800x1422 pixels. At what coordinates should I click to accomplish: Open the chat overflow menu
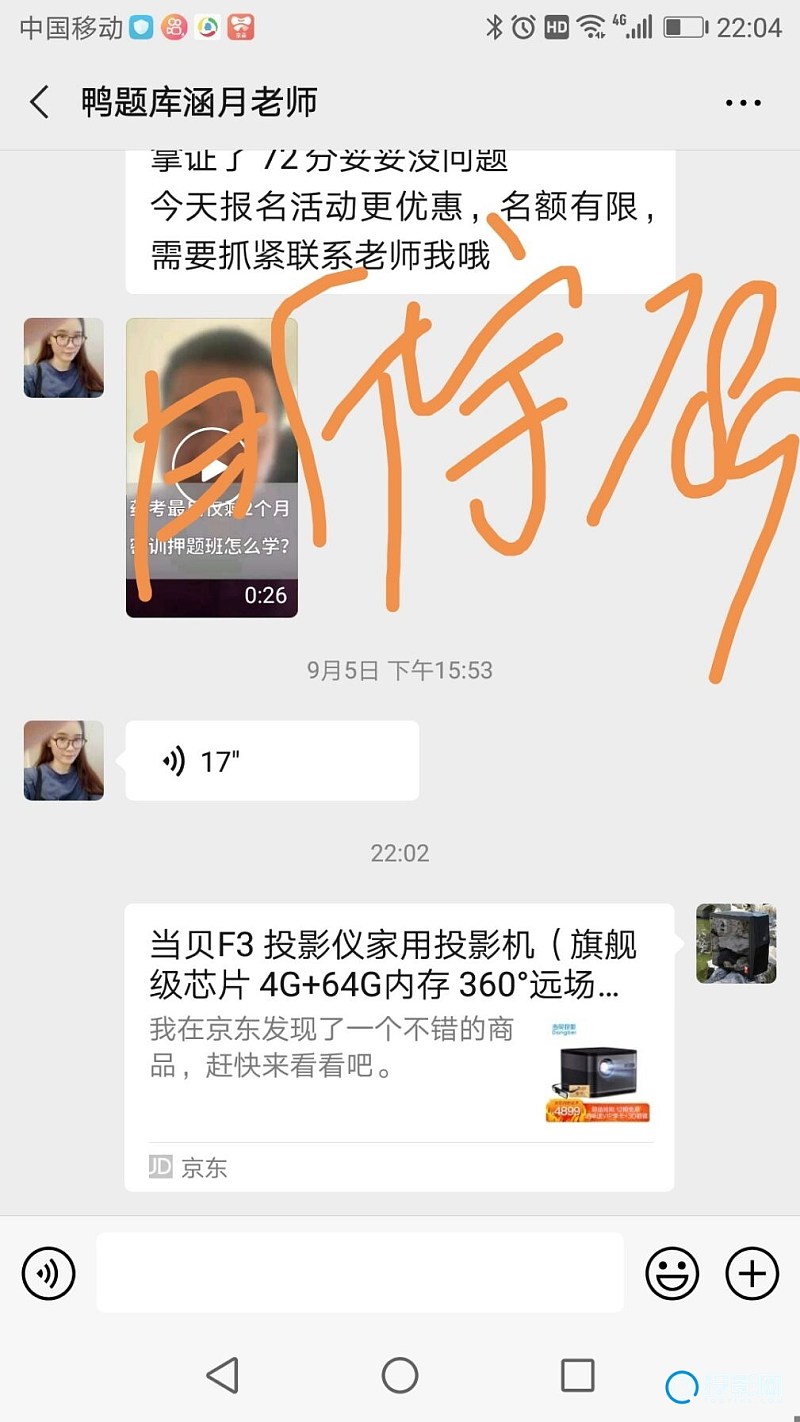(x=743, y=102)
